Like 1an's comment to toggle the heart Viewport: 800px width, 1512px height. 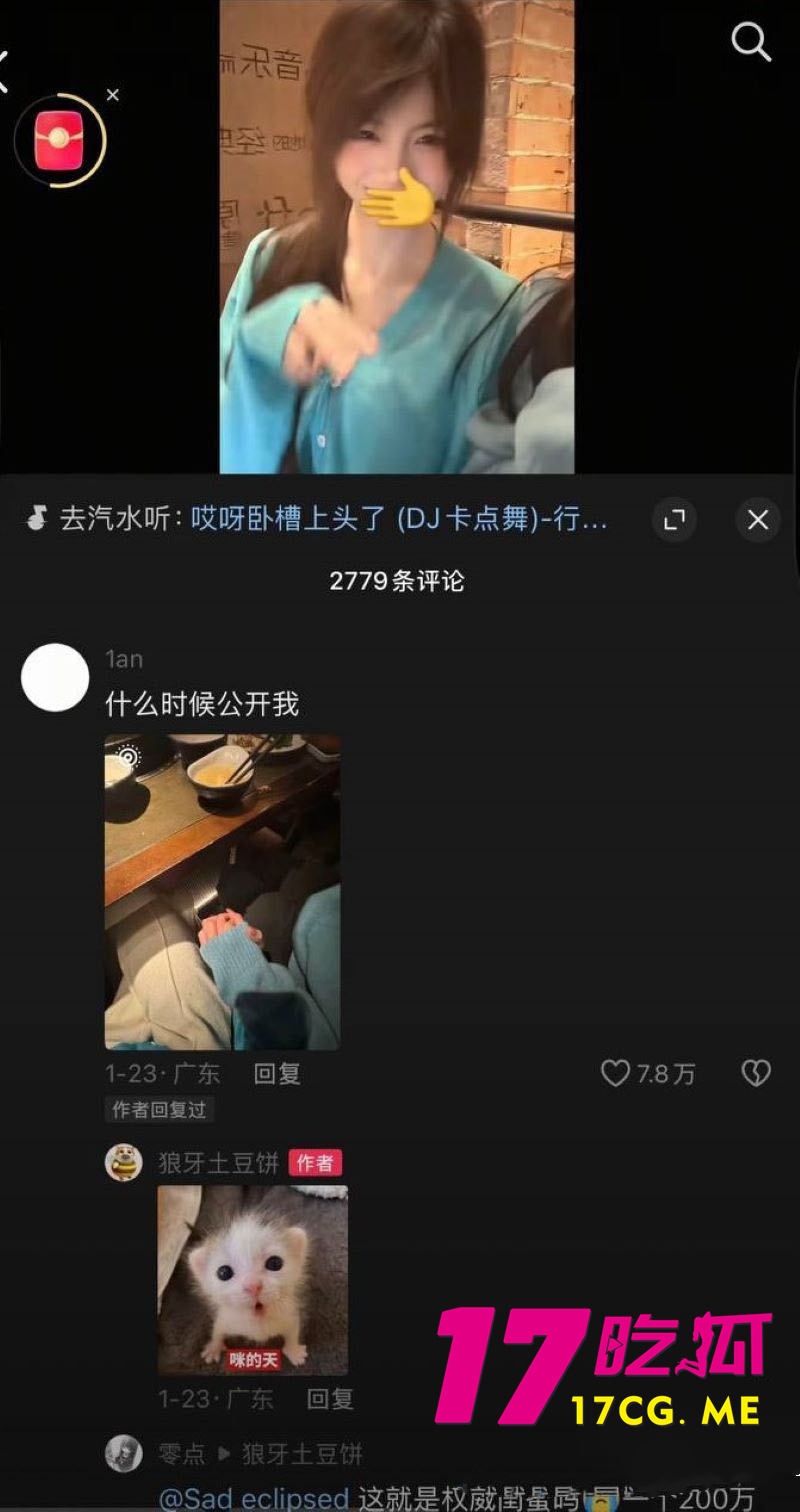pos(616,1073)
